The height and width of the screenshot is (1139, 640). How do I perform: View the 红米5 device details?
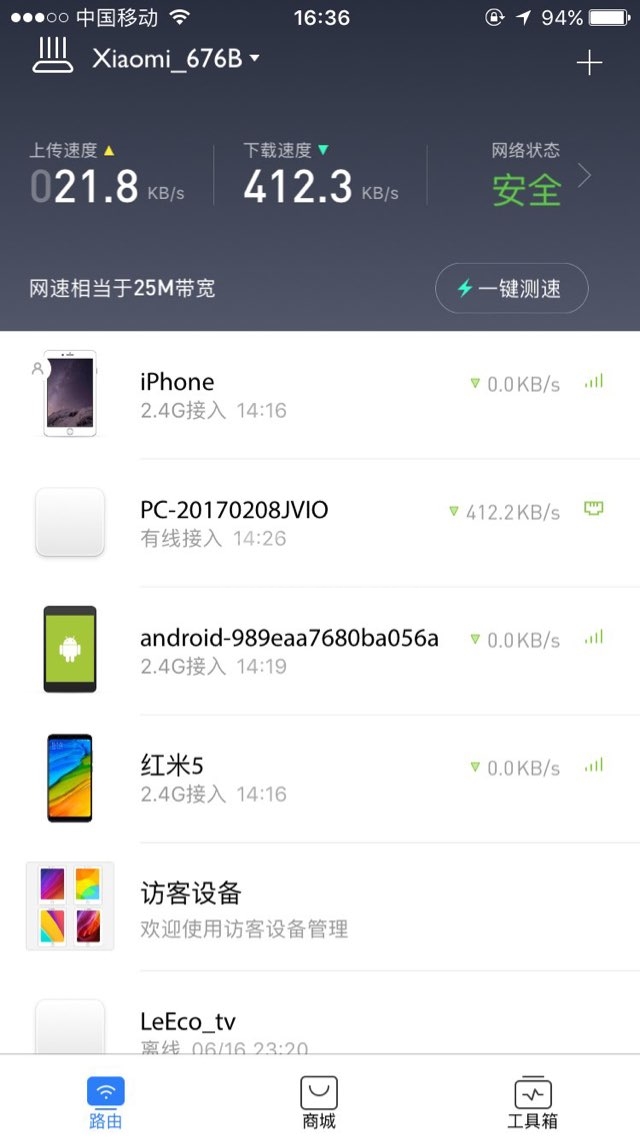click(320, 778)
